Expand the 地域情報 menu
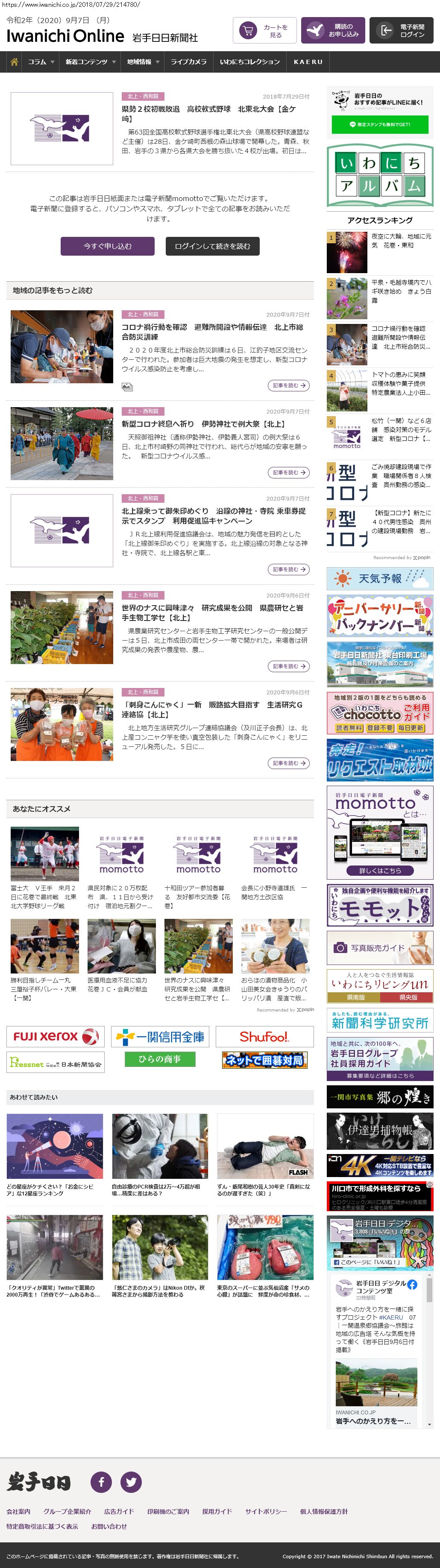This screenshot has width=440, height=1568. [143, 62]
